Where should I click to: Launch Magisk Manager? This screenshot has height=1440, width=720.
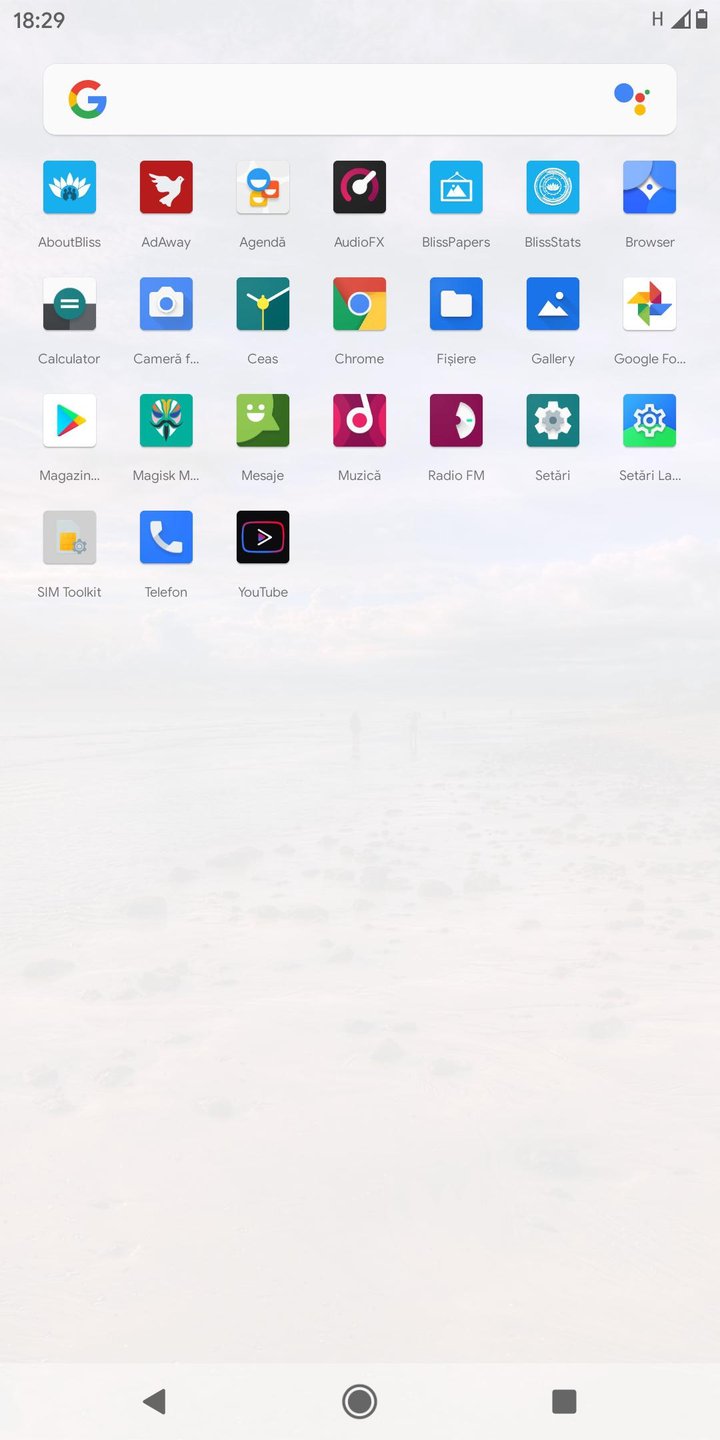(x=166, y=421)
